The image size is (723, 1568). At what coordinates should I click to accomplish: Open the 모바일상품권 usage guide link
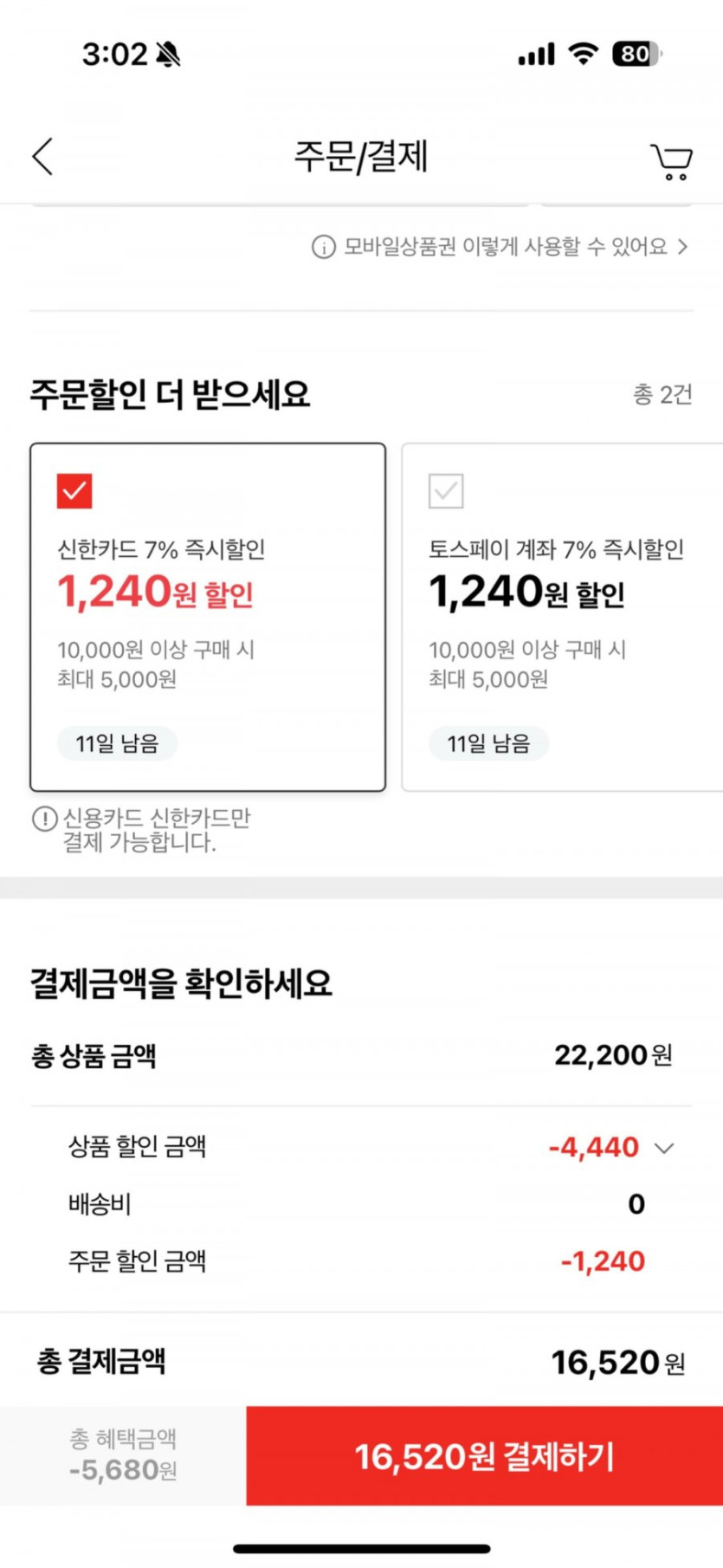point(500,247)
